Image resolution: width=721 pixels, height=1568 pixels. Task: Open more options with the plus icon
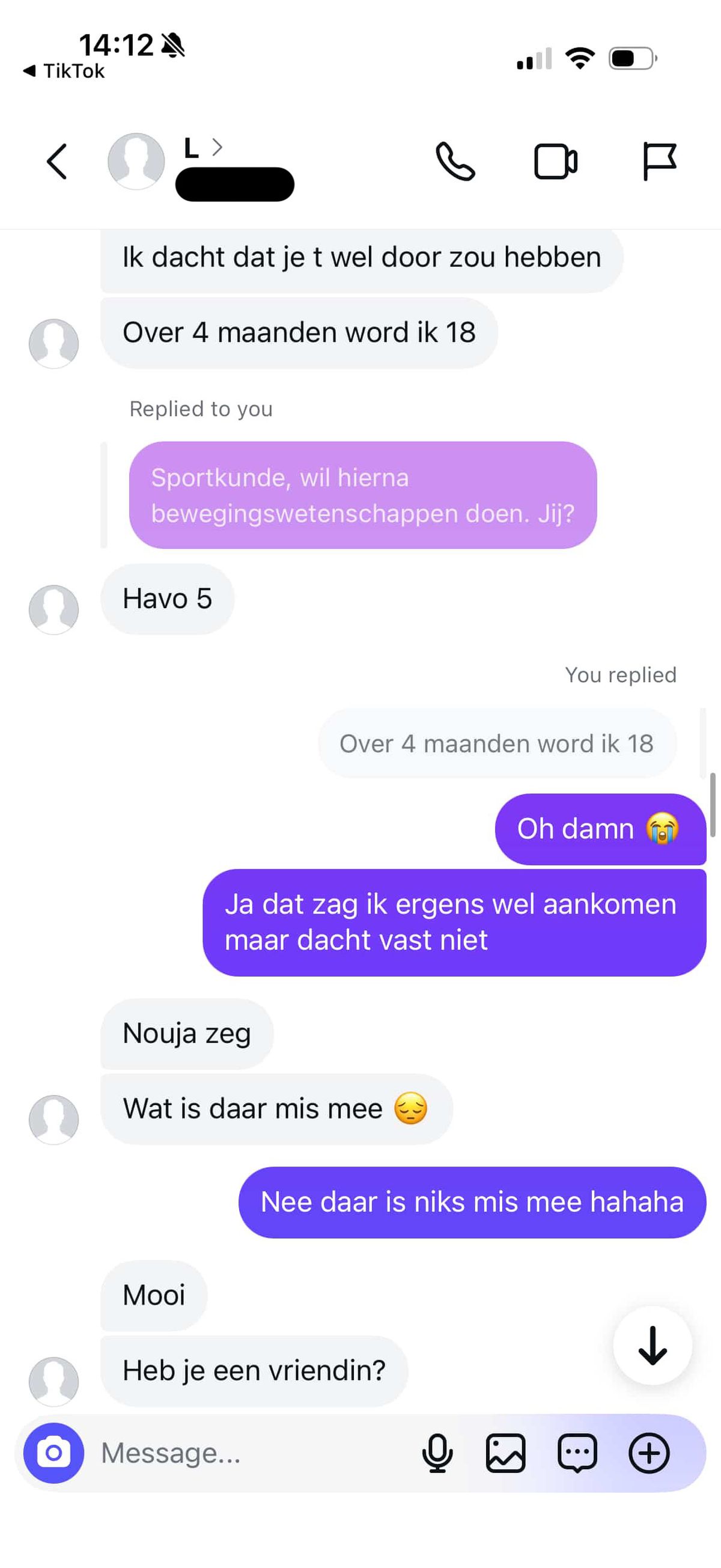648,1453
